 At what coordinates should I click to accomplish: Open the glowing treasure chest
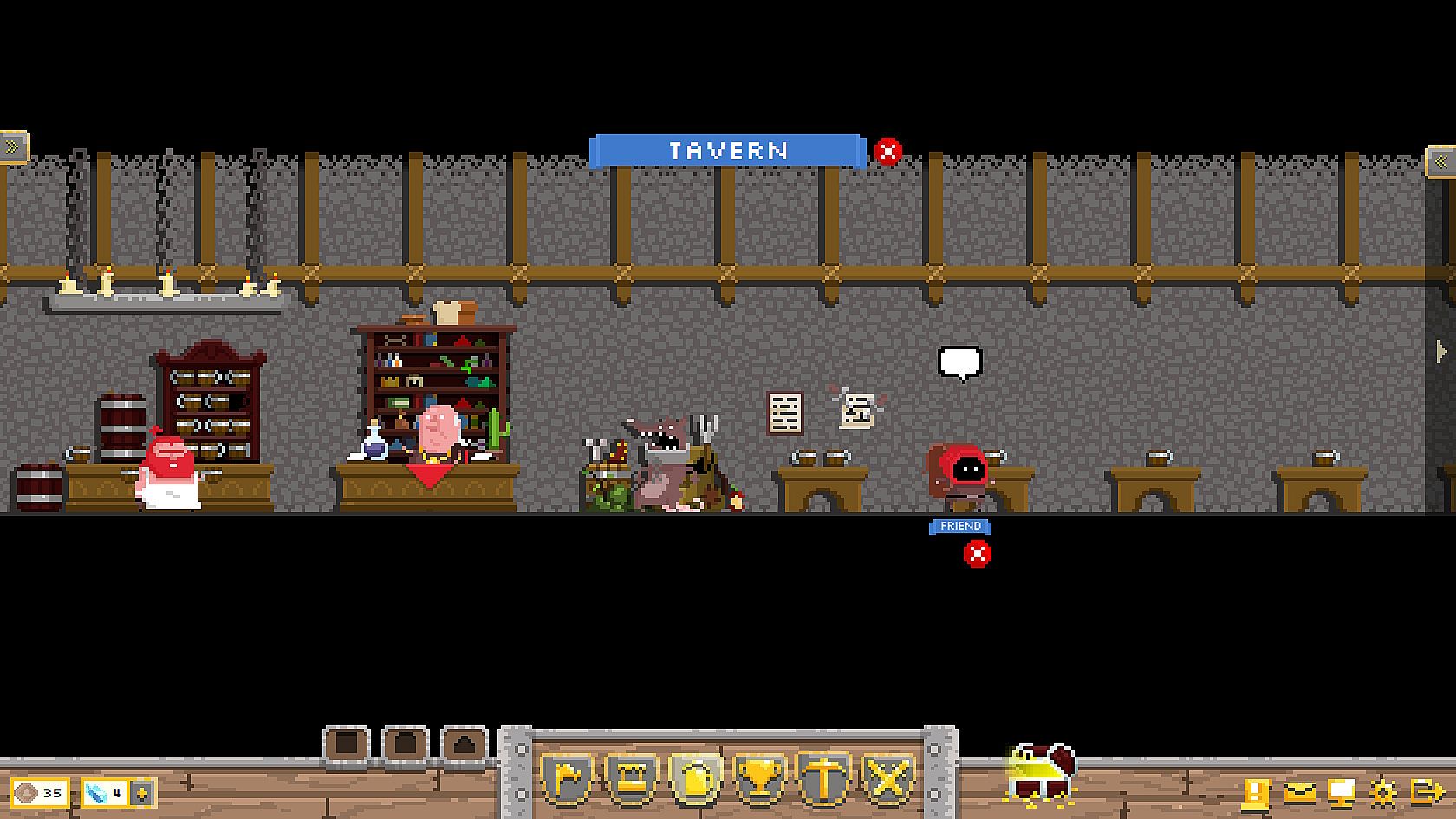coord(1041,771)
